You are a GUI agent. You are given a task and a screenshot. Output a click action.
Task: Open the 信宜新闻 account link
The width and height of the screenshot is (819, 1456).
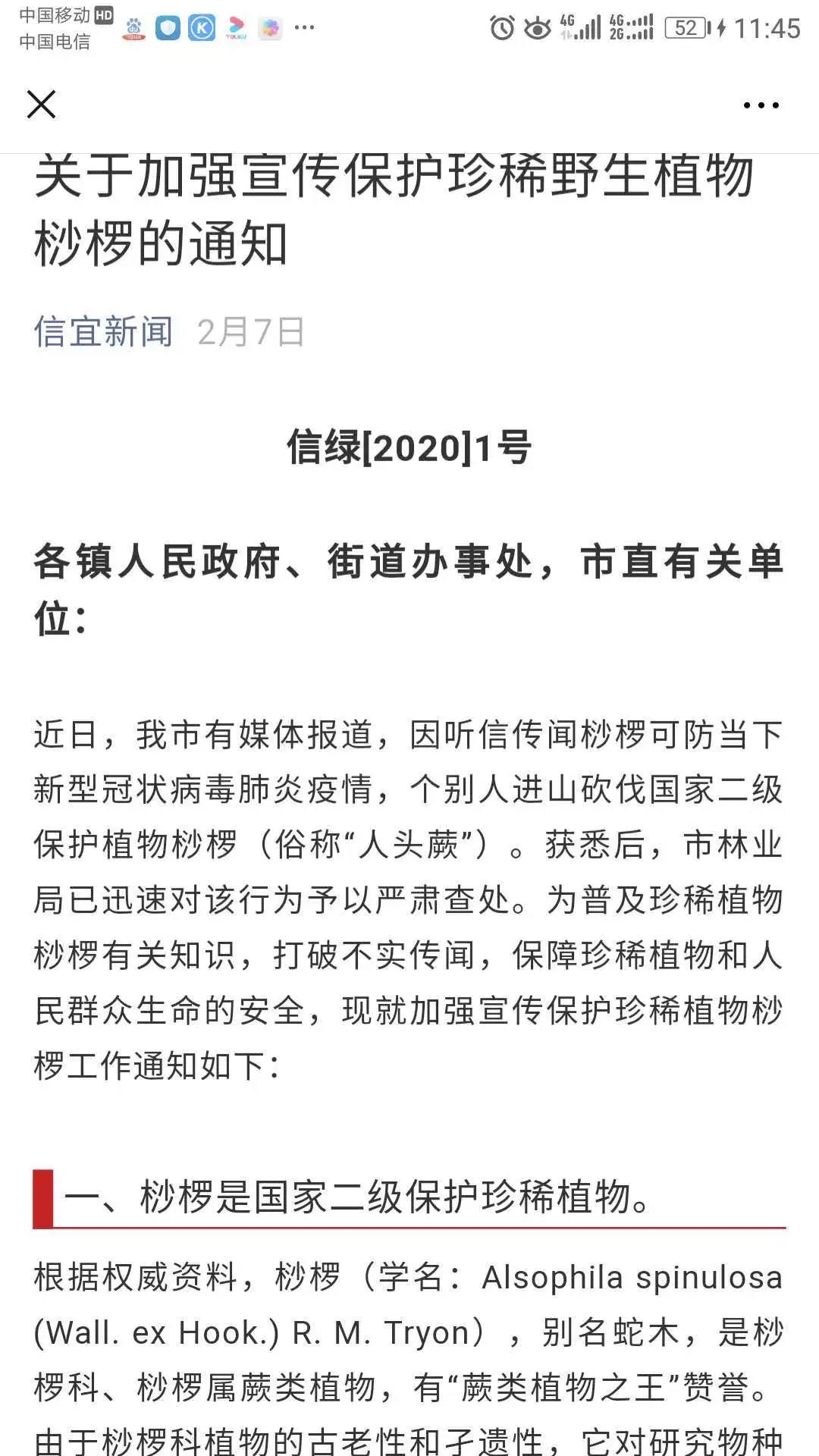103,332
